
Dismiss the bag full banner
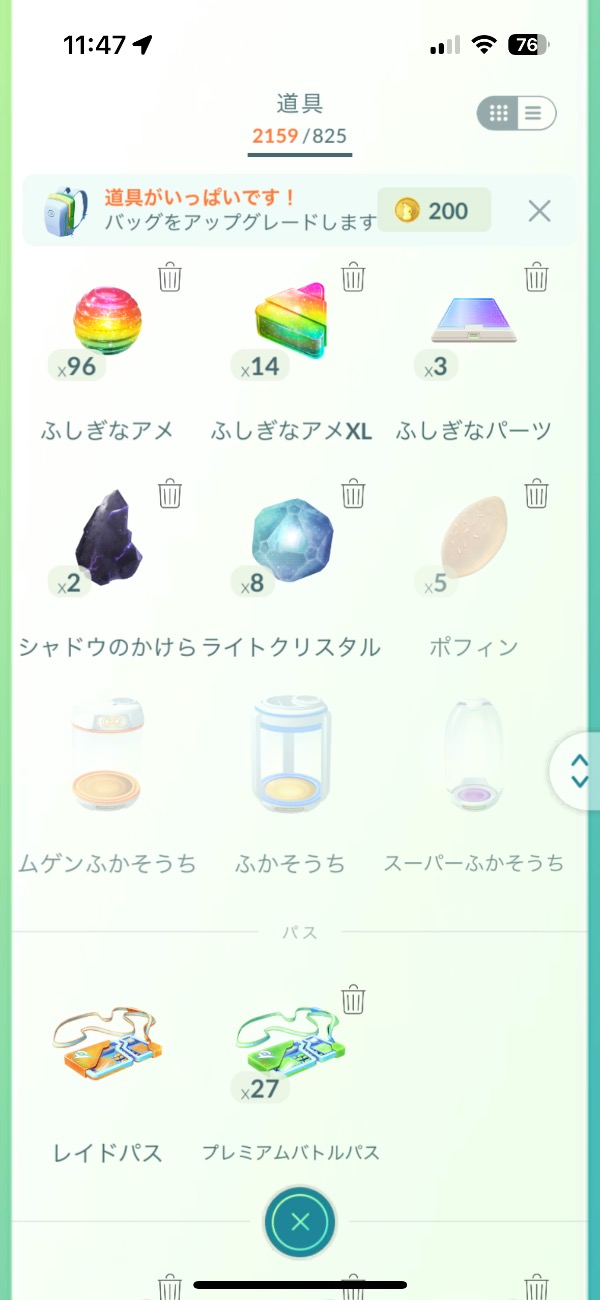pos(539,211)
